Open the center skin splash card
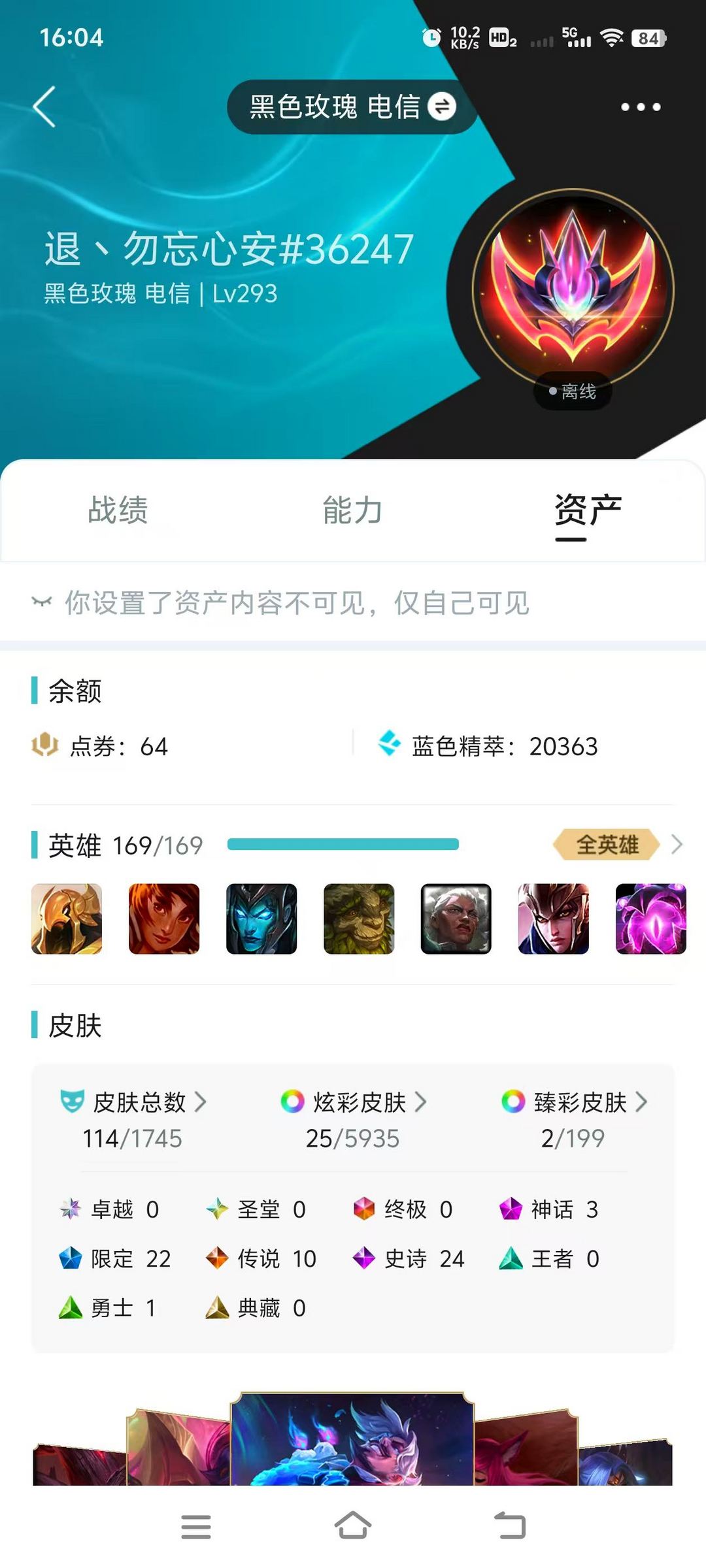706x1568 pixels. 352,1441
